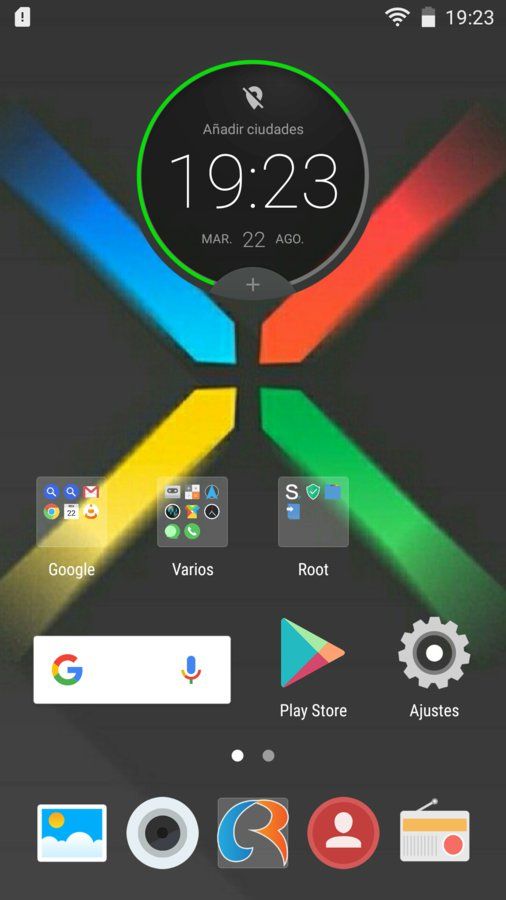
Task: Open the orange and blue dock app
Action: [x=253, y=833]
